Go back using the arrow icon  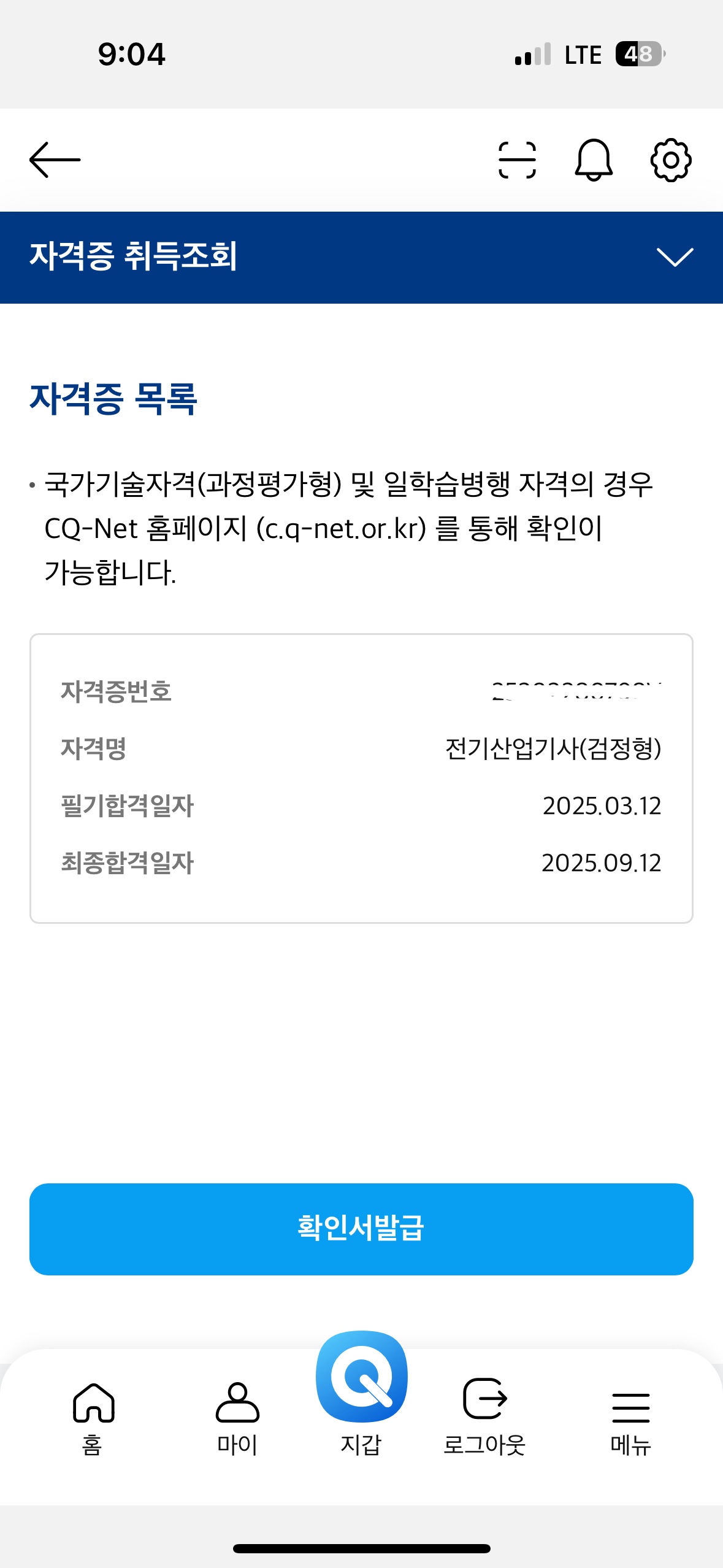click(x=55, y=160)
